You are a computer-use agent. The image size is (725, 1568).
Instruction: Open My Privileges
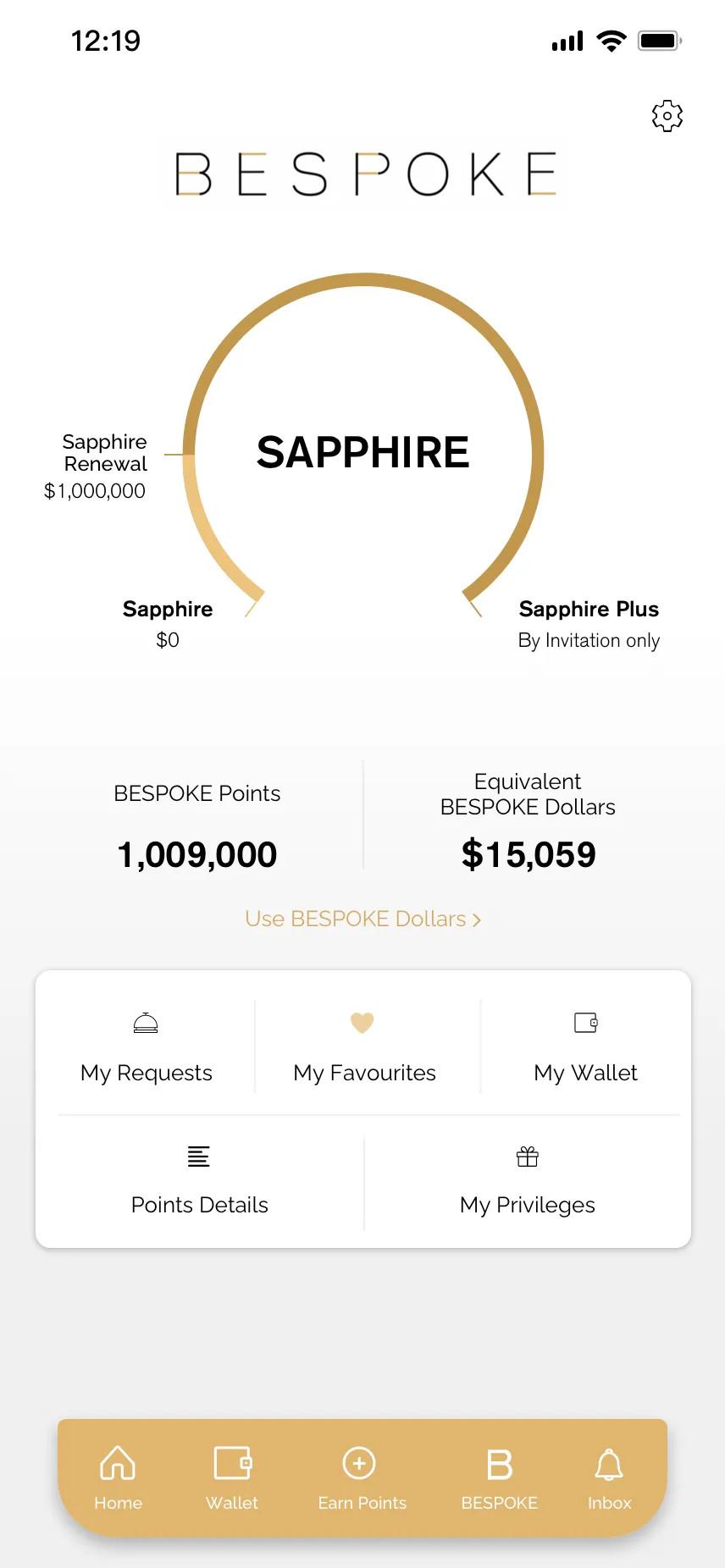527,1181
